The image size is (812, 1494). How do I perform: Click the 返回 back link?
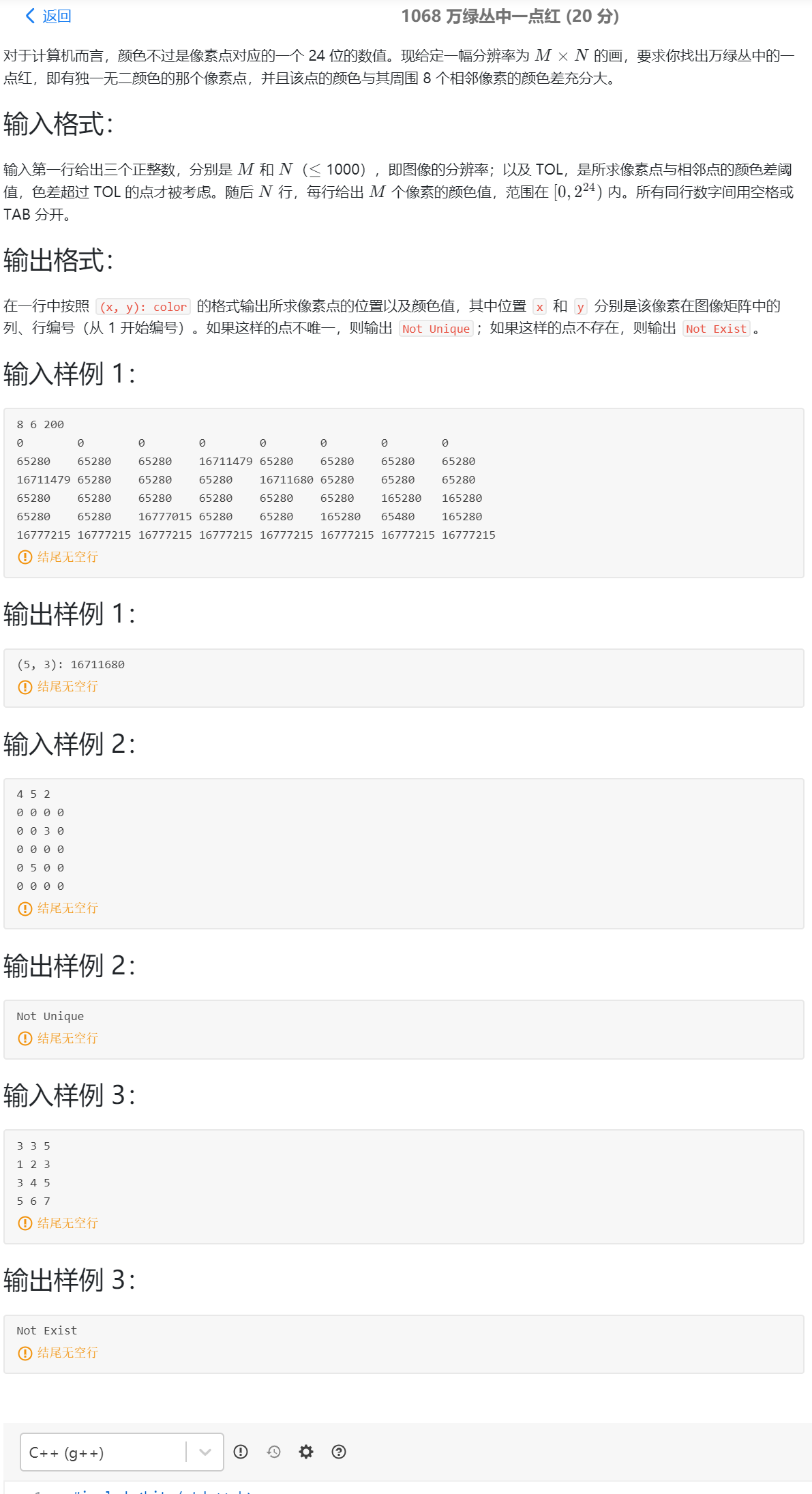pos(55,15)
